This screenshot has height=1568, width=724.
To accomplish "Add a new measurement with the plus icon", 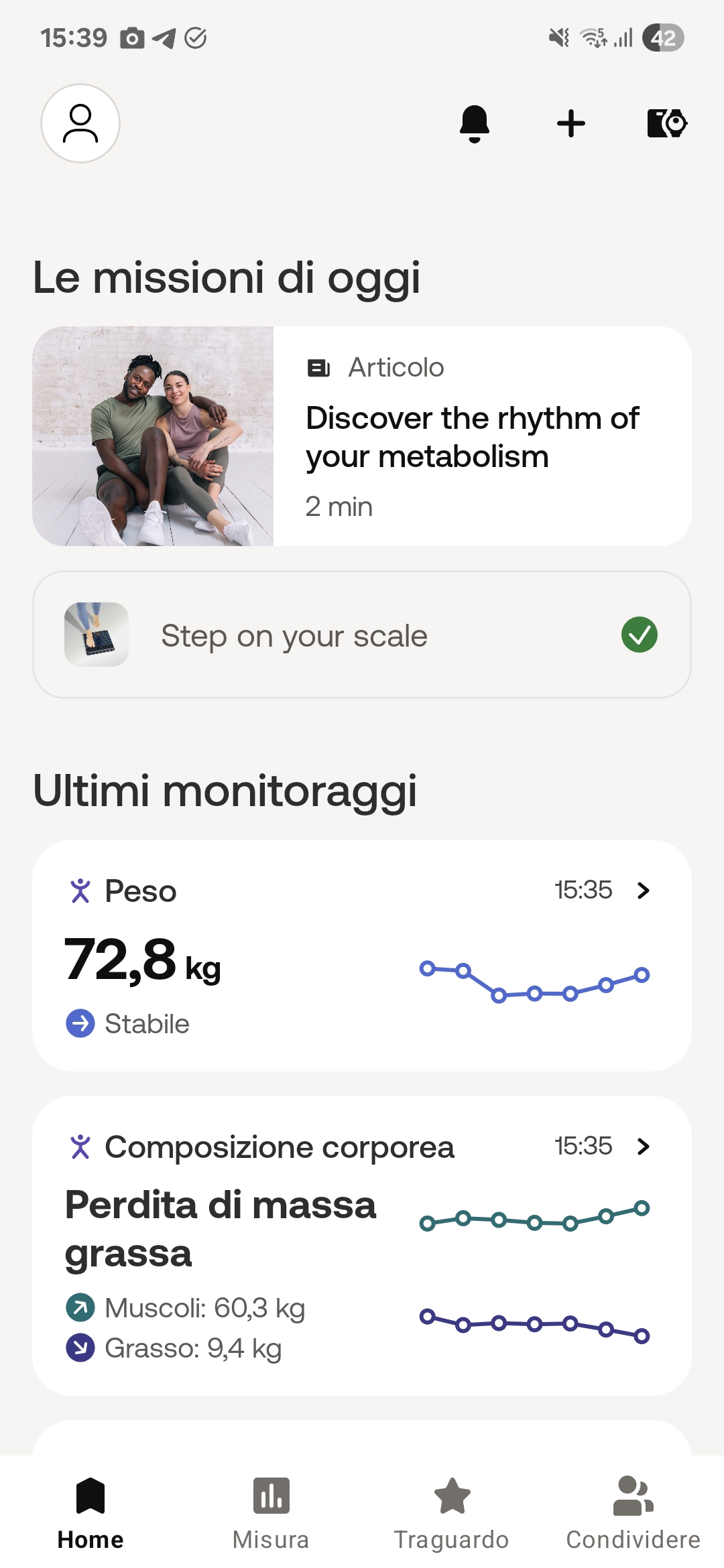I will (570, 123).
